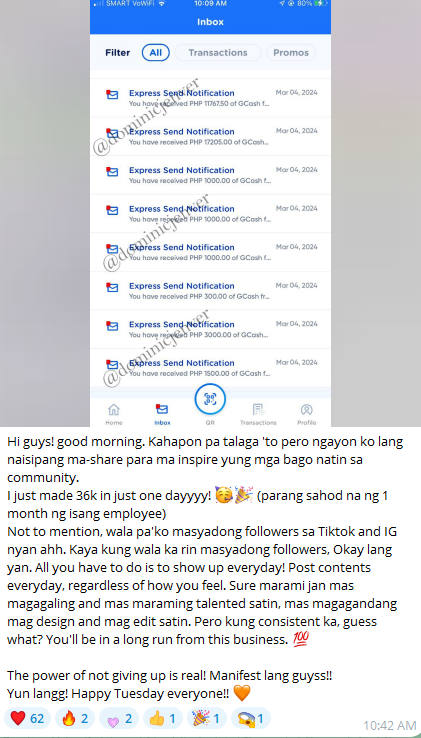The height and width of the screenshot is (738, 421).
Task: Add a red heart reaction with 62
Action: pos(27,719)
